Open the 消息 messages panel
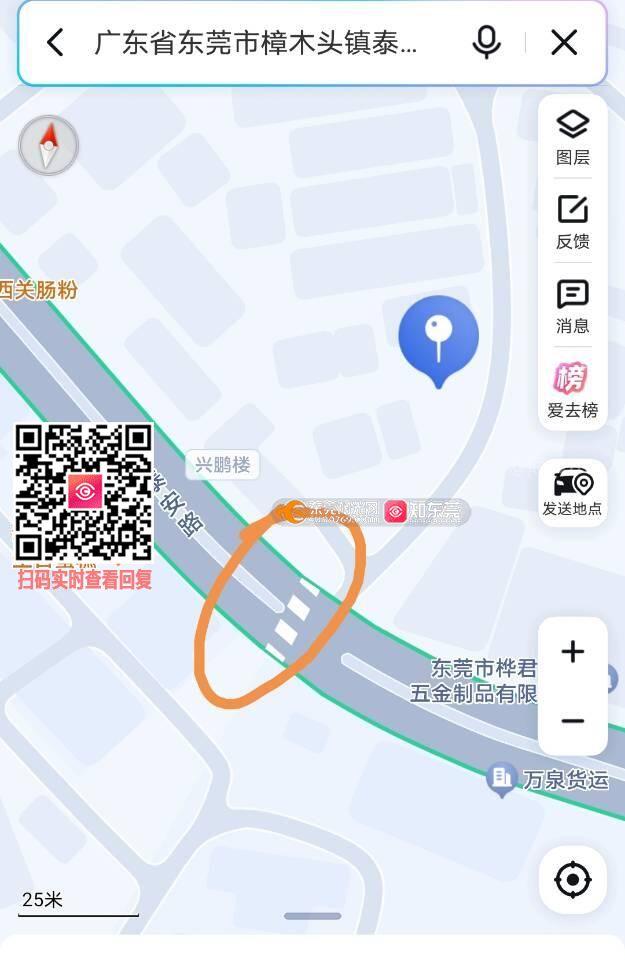 point(573,306)
